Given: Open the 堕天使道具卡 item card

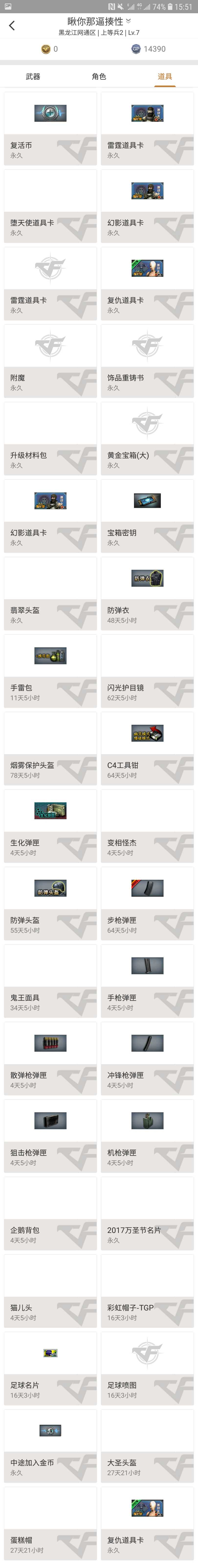Looking at the screenshot, I should point(50,206).
